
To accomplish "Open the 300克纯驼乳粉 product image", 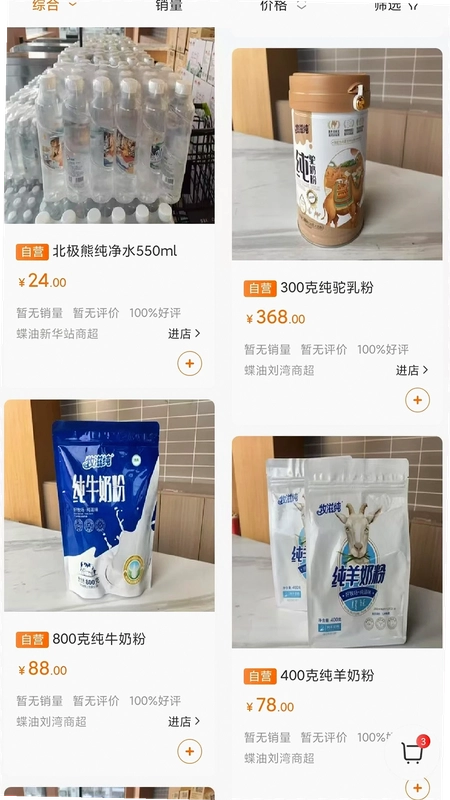I will pos(337,154).
